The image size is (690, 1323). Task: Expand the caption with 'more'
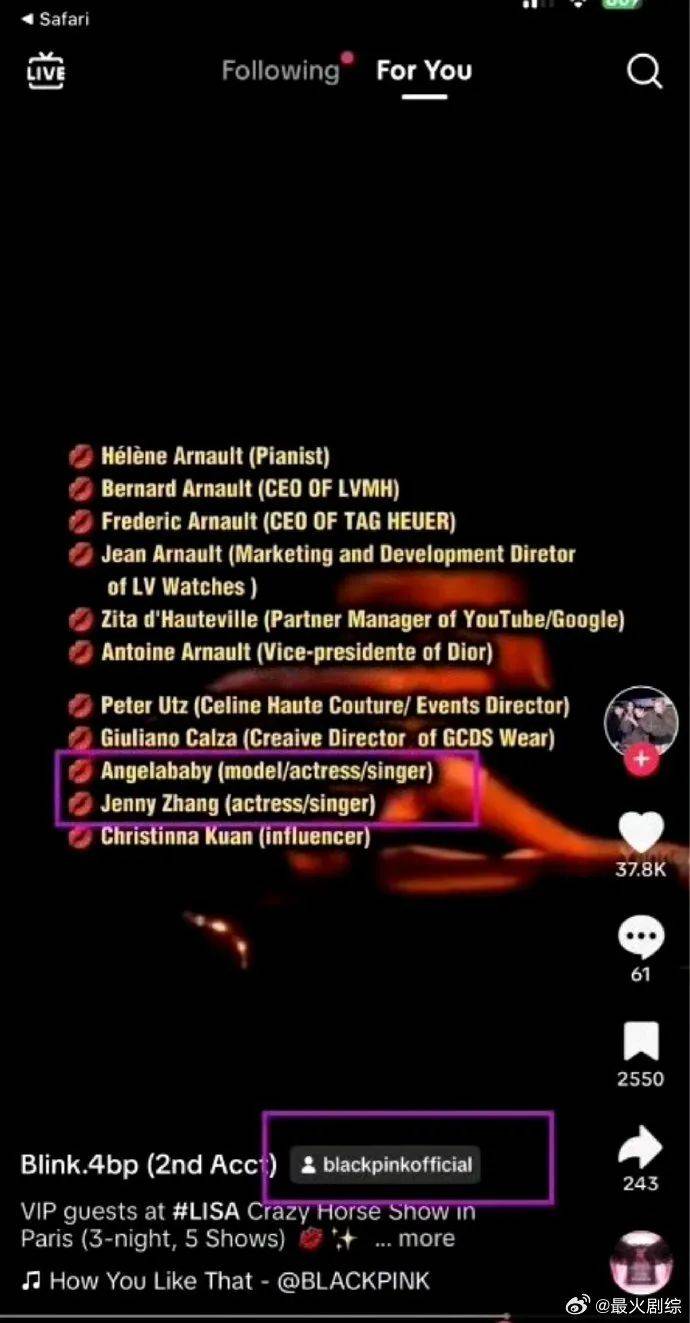(x=415, y=1238)
